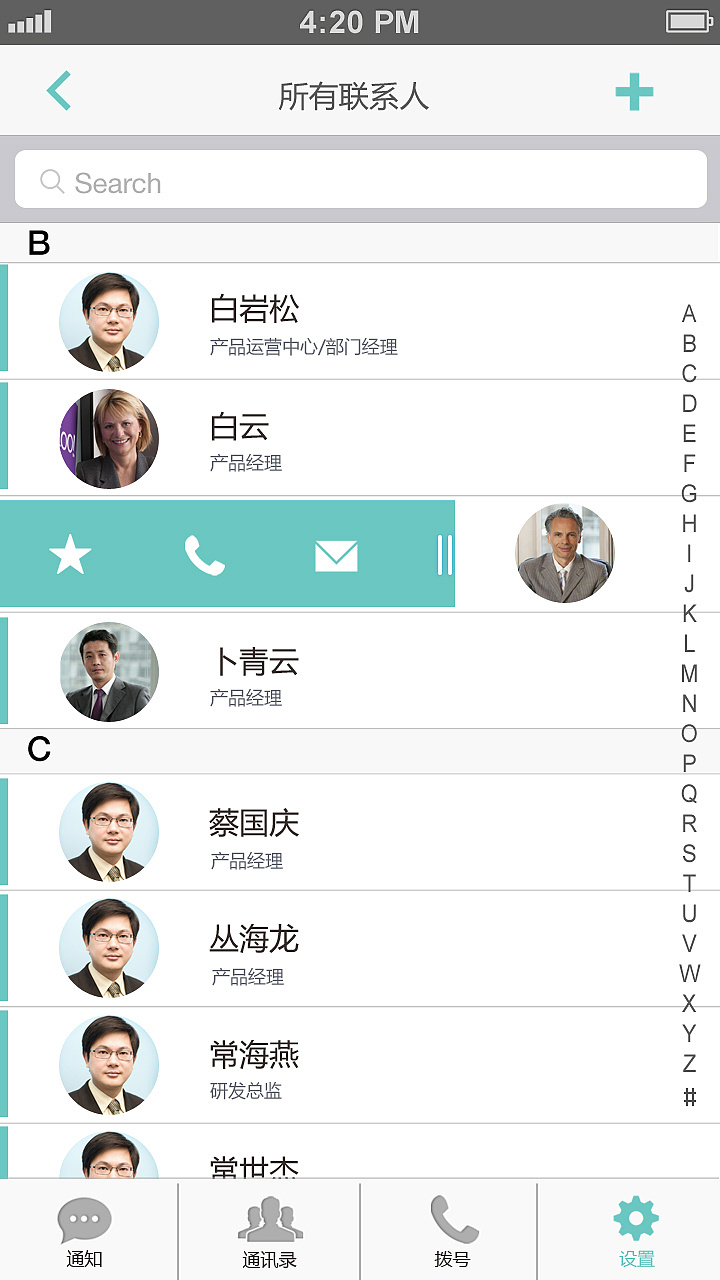Image resolution: width=720 pixels, height=1280 pixels.
Task: Tap the magnifier icon in the search bar
Action: pos(51,181)
